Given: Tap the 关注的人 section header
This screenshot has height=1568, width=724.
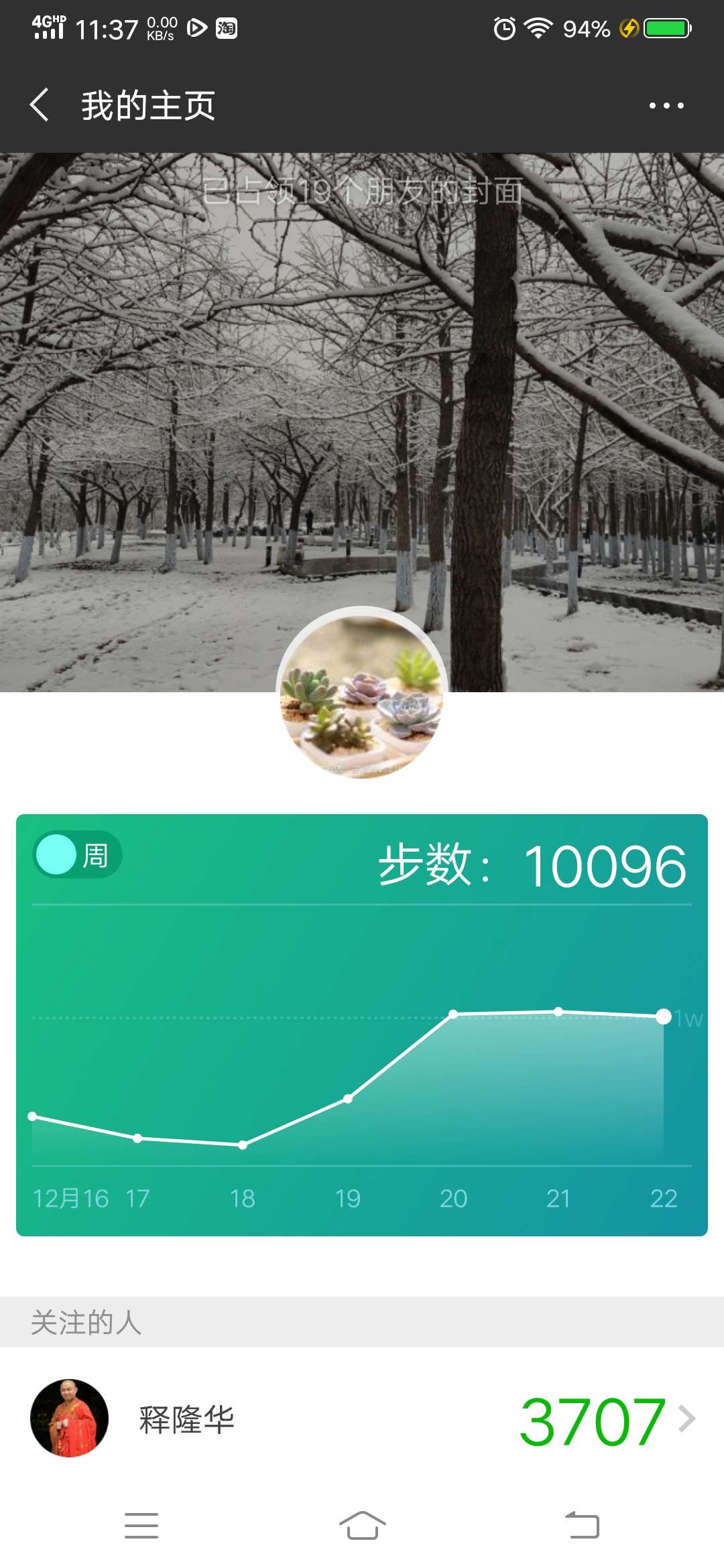Looking at the screenshot, I should 85,1321.
